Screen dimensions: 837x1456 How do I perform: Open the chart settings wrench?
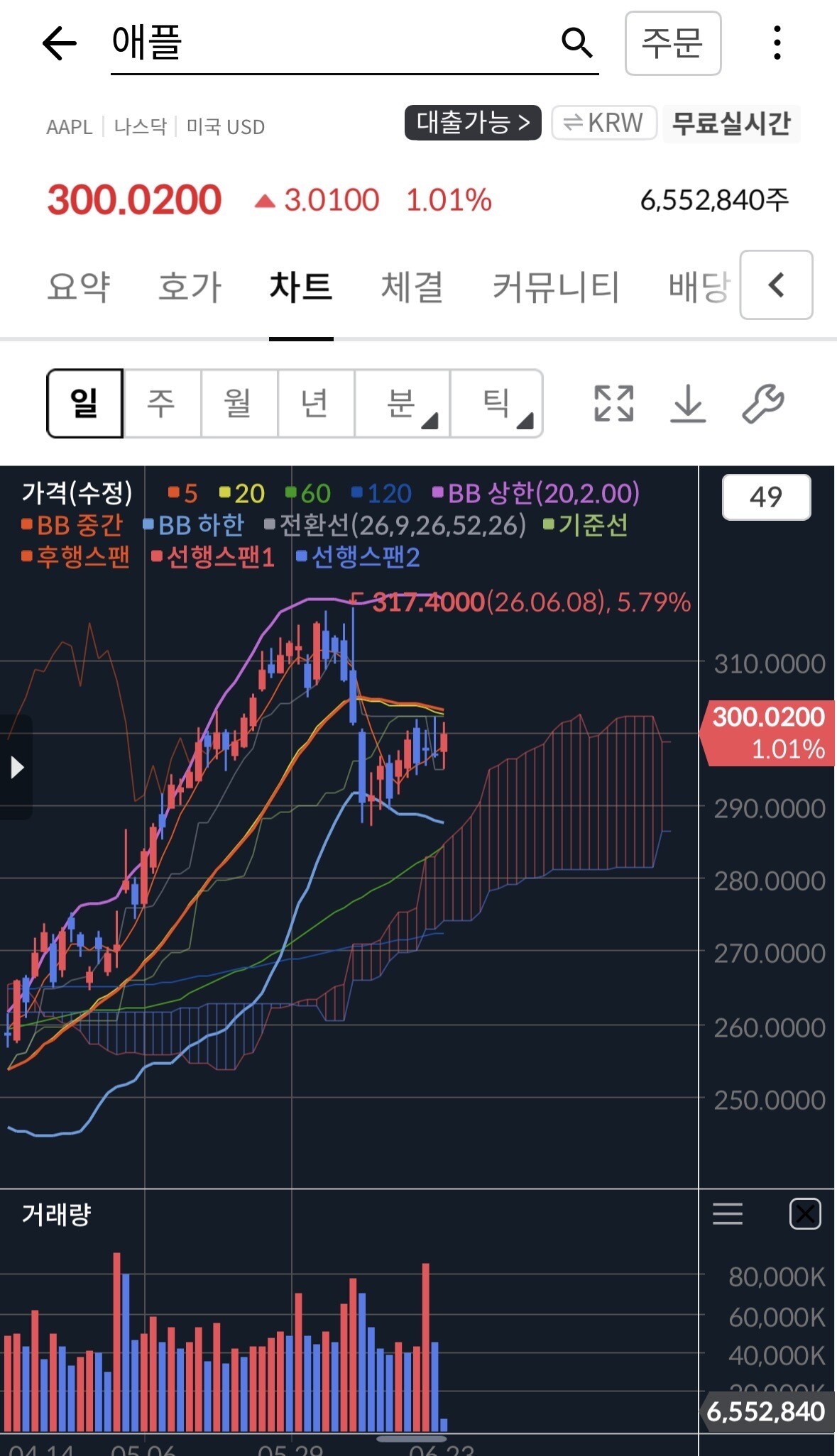763,404
